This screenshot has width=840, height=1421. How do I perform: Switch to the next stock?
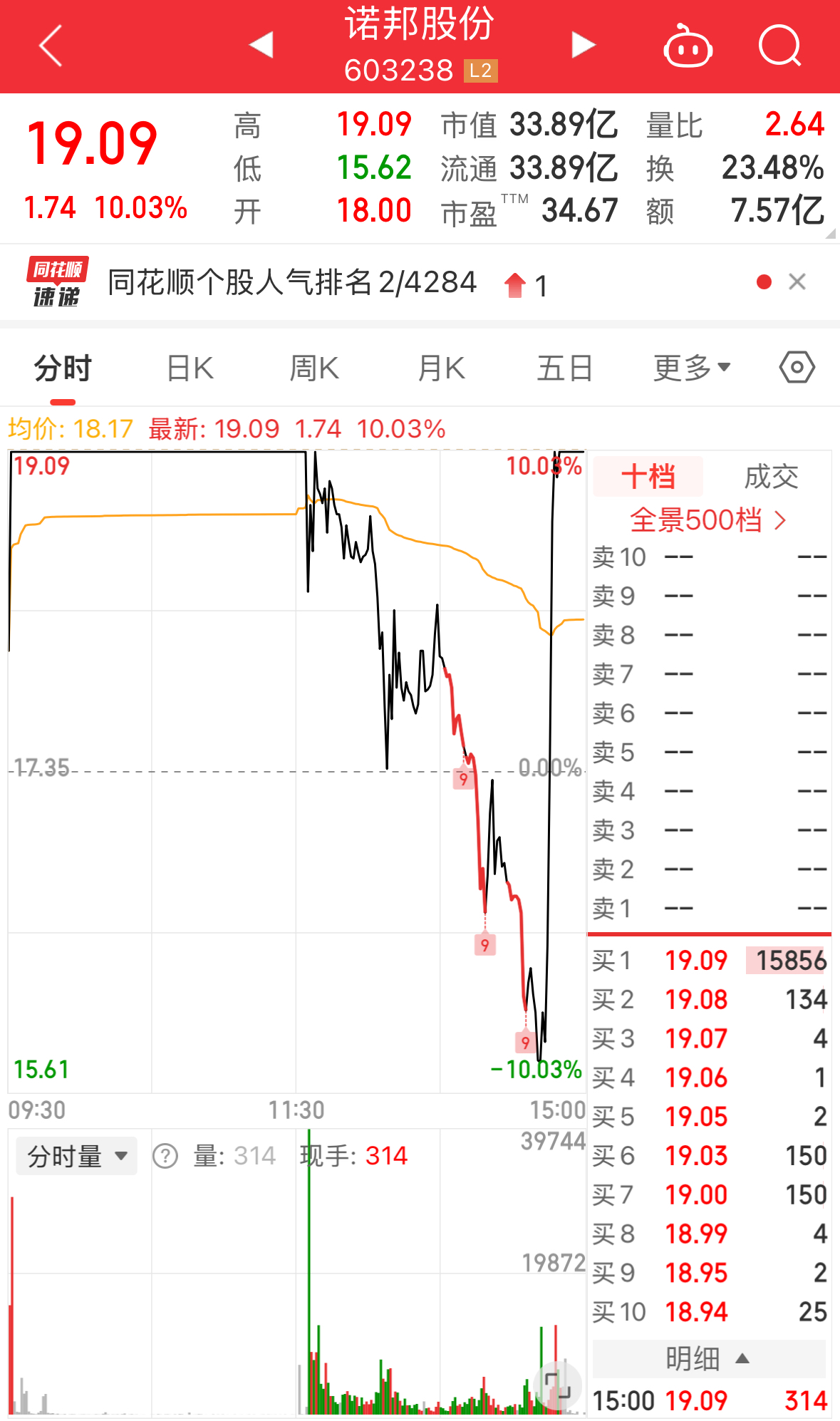point(583,44)
